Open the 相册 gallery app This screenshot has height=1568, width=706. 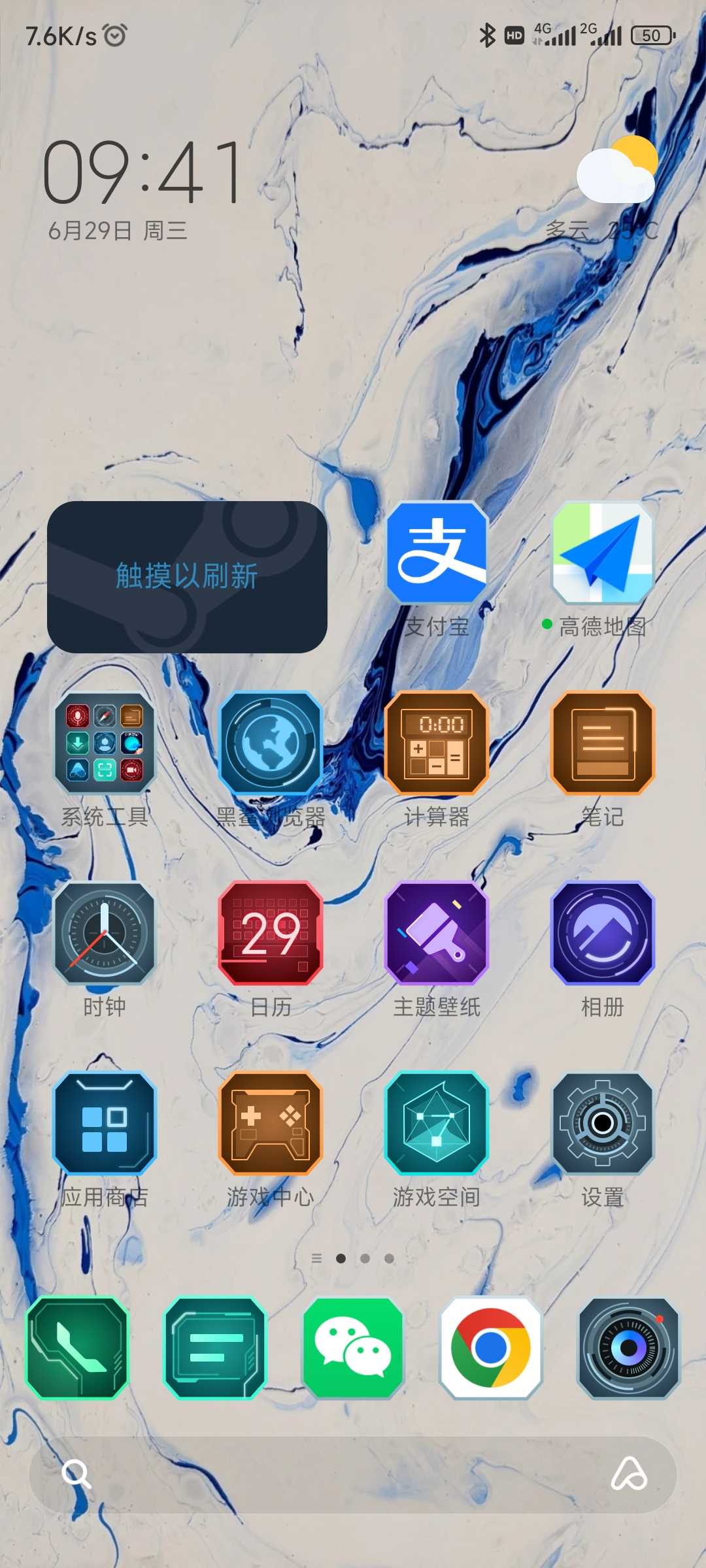pos(602,933)
